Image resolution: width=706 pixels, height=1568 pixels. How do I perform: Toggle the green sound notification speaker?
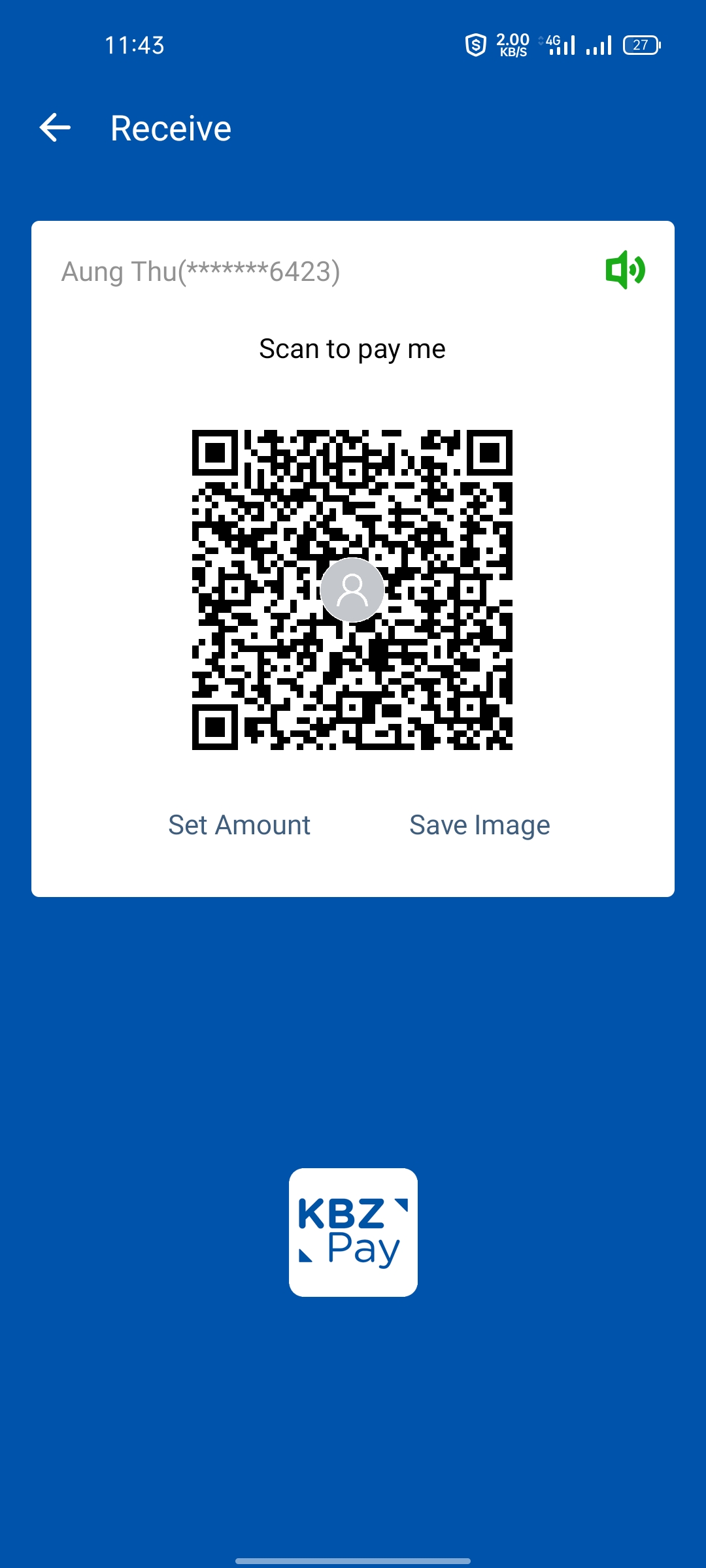625,270
